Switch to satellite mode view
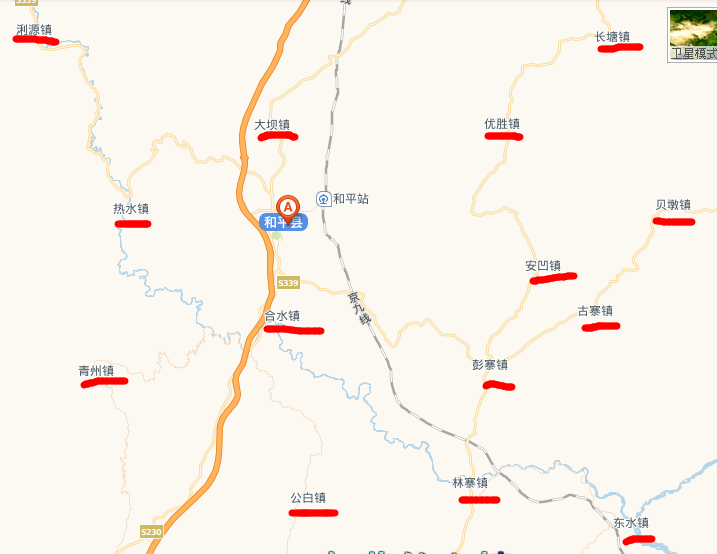717x554 pixels. pyautogui.click(x=692, y=35)
